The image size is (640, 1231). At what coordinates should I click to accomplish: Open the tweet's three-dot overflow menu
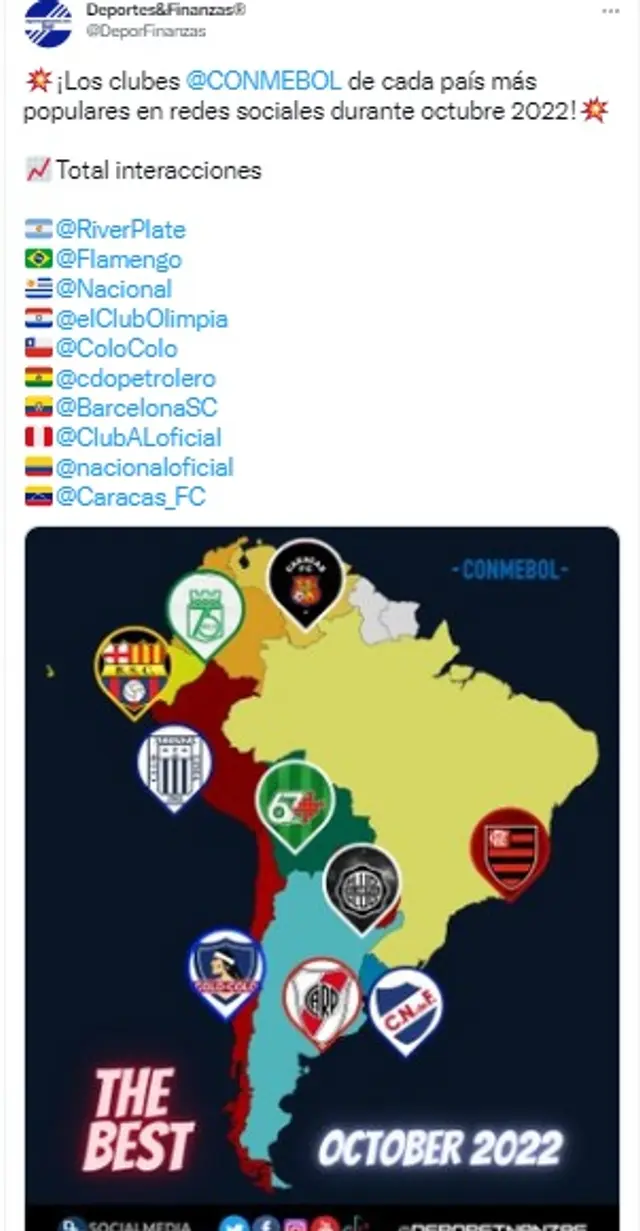tap(610, 12)
